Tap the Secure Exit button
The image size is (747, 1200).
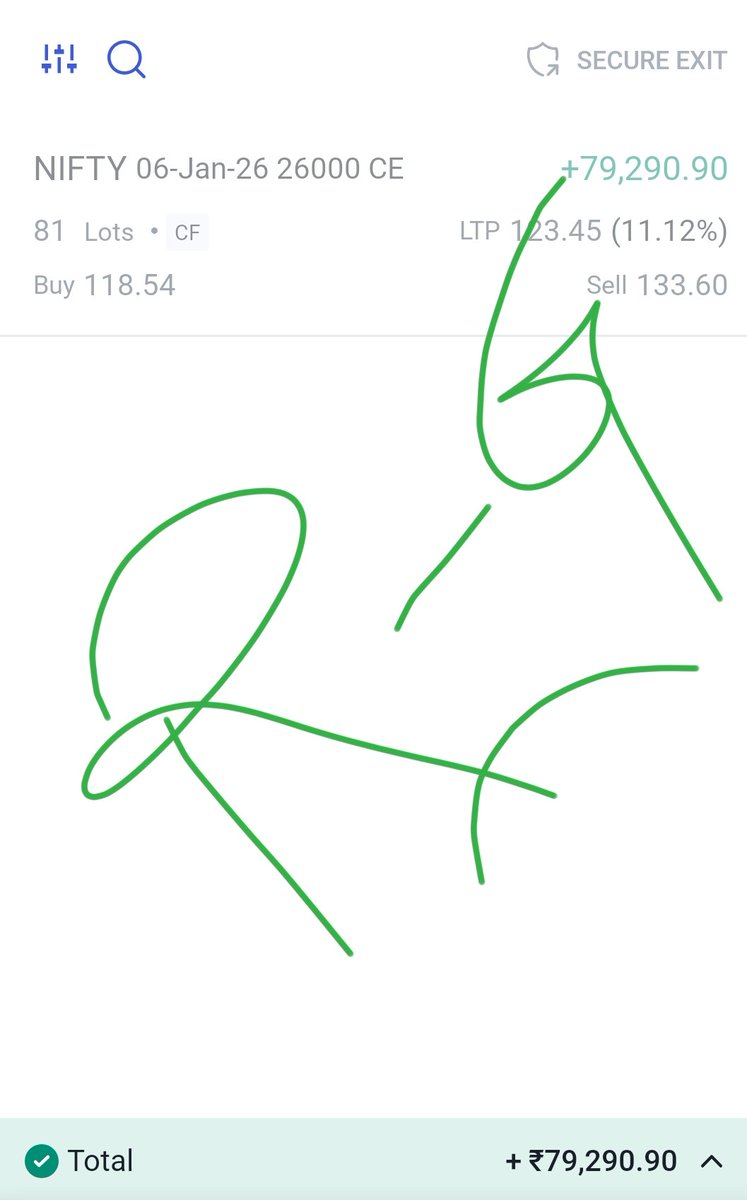[x=627, y=60]
